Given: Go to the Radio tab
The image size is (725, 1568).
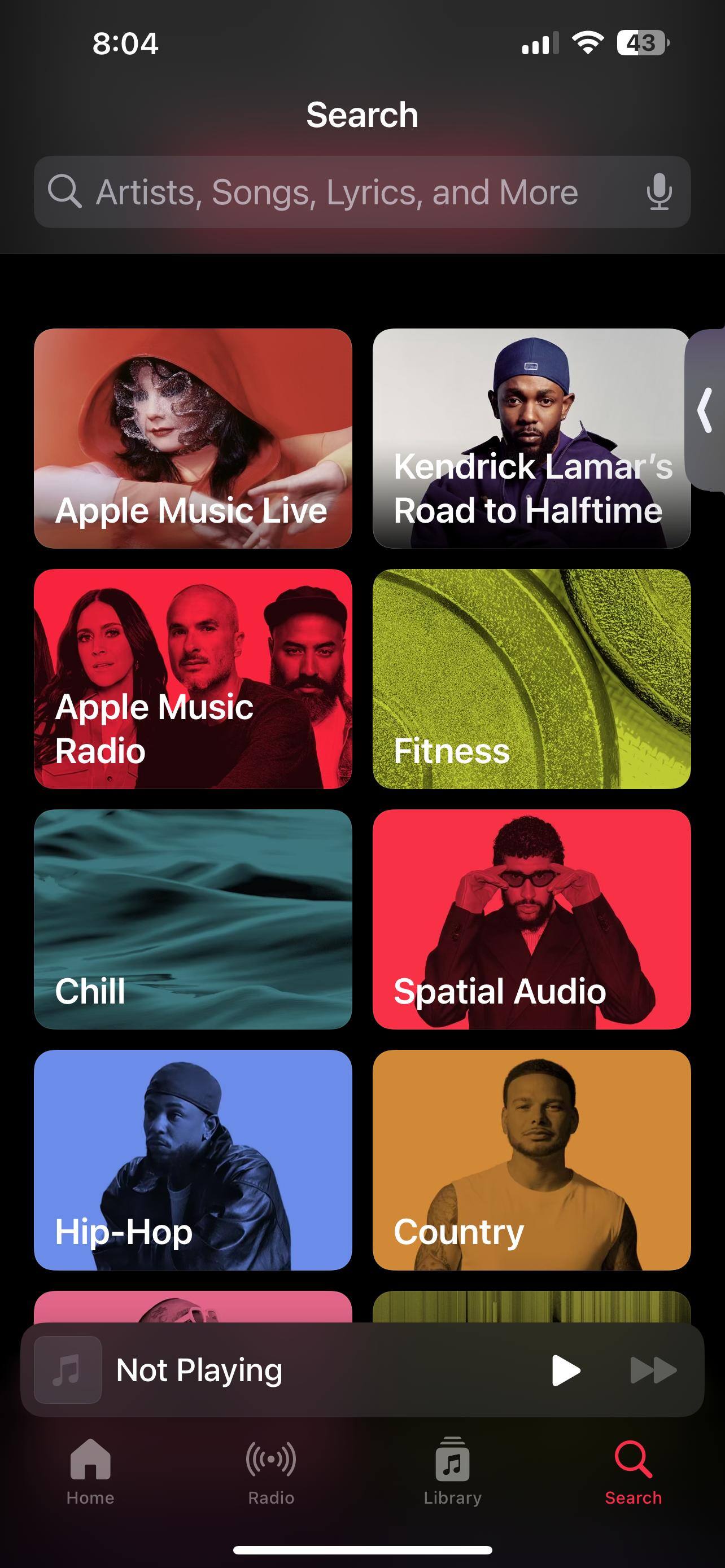Looking at the screenshot, I should (x=271, y=1470).
